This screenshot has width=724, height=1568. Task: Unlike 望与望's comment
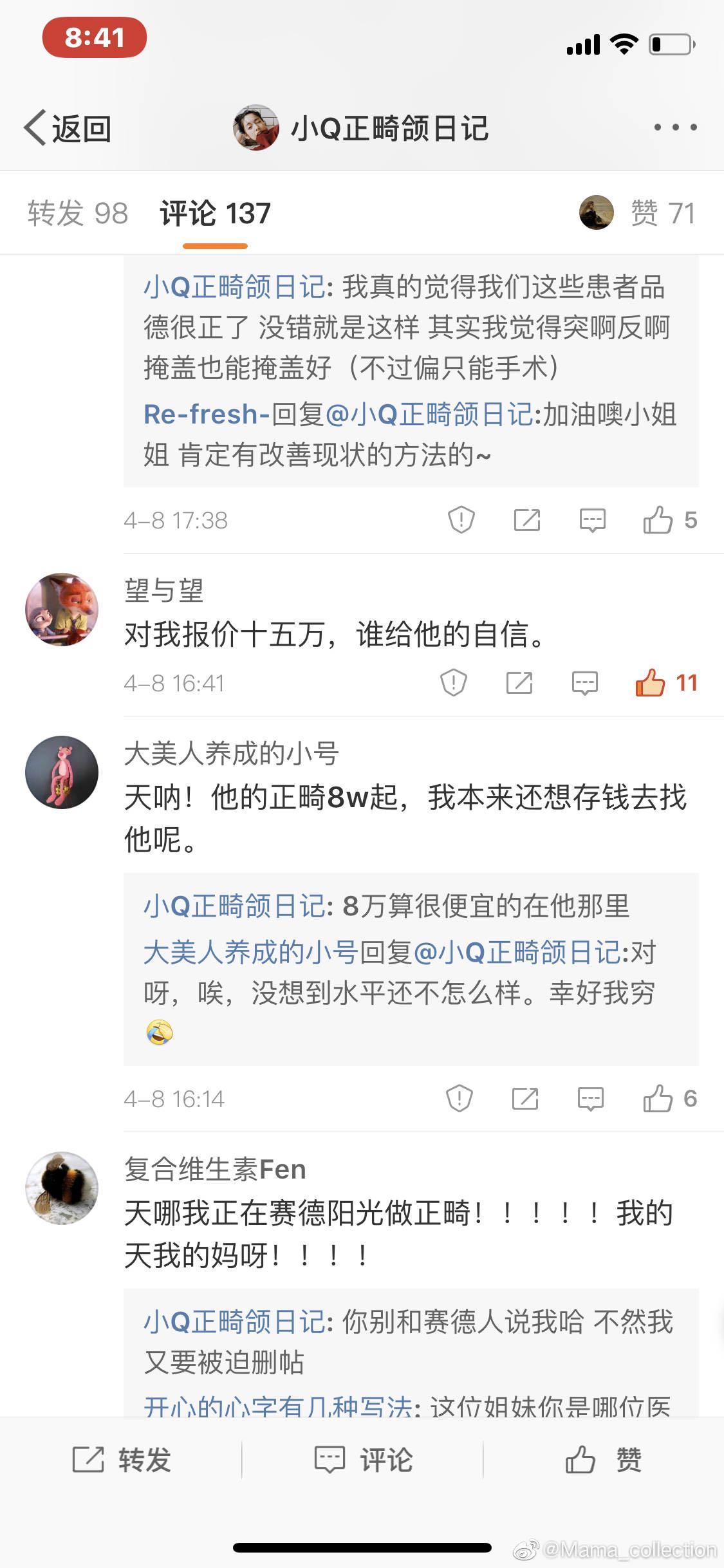click(x=651, y=683)
